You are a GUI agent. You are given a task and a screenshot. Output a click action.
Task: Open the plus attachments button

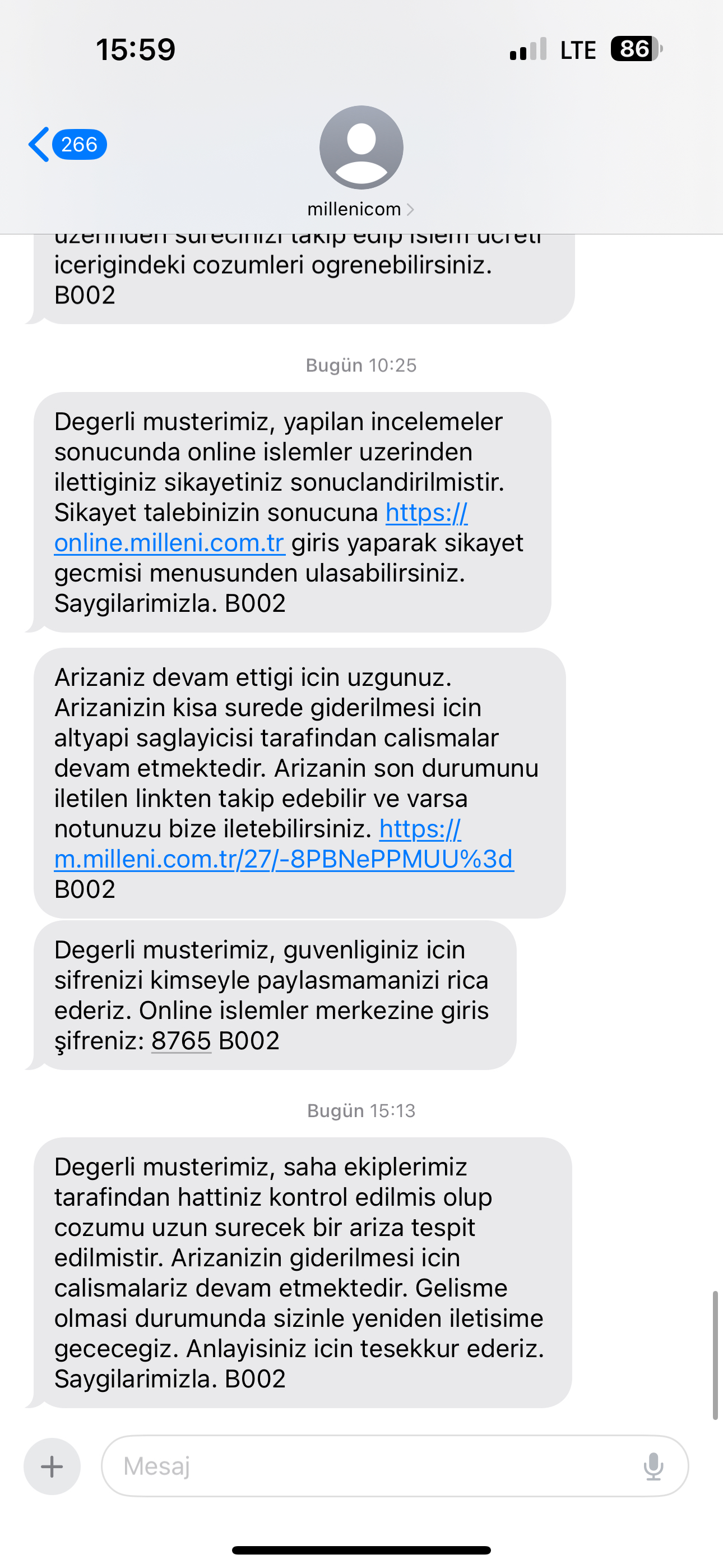52,1466
